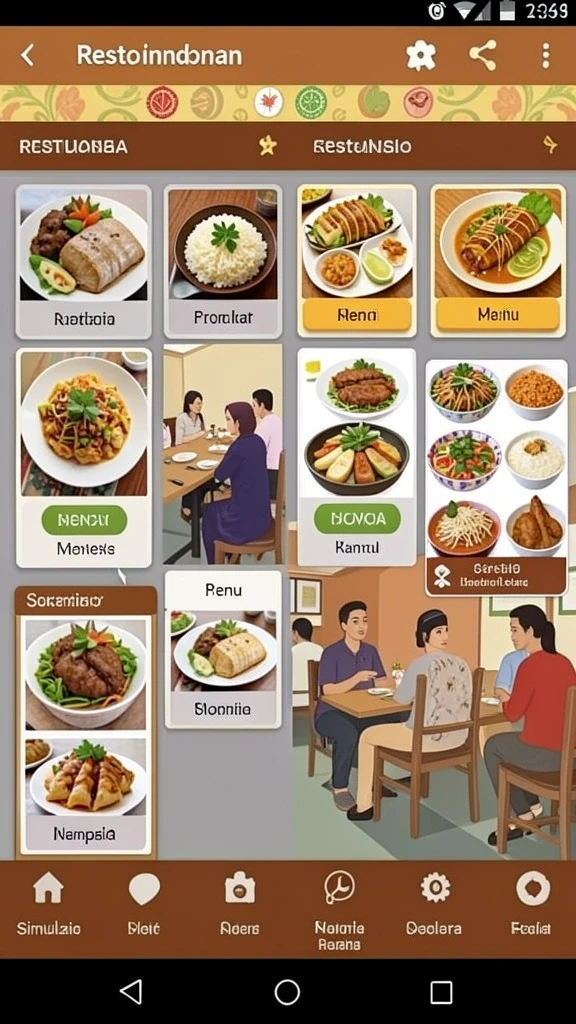Image resolution: width=576 pixels, height=1024 pixels.
Task: Open the card with six food bowls
Action: [x=496, y=477]
